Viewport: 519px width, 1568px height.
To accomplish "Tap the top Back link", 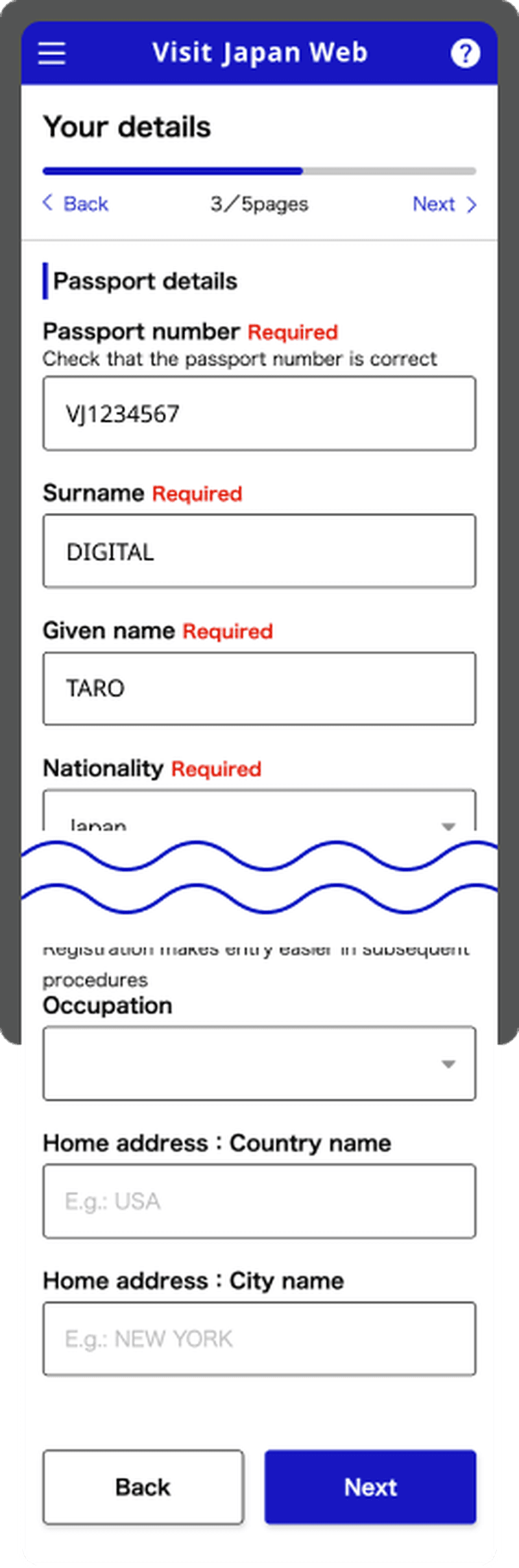I will [x=76, y=204].
